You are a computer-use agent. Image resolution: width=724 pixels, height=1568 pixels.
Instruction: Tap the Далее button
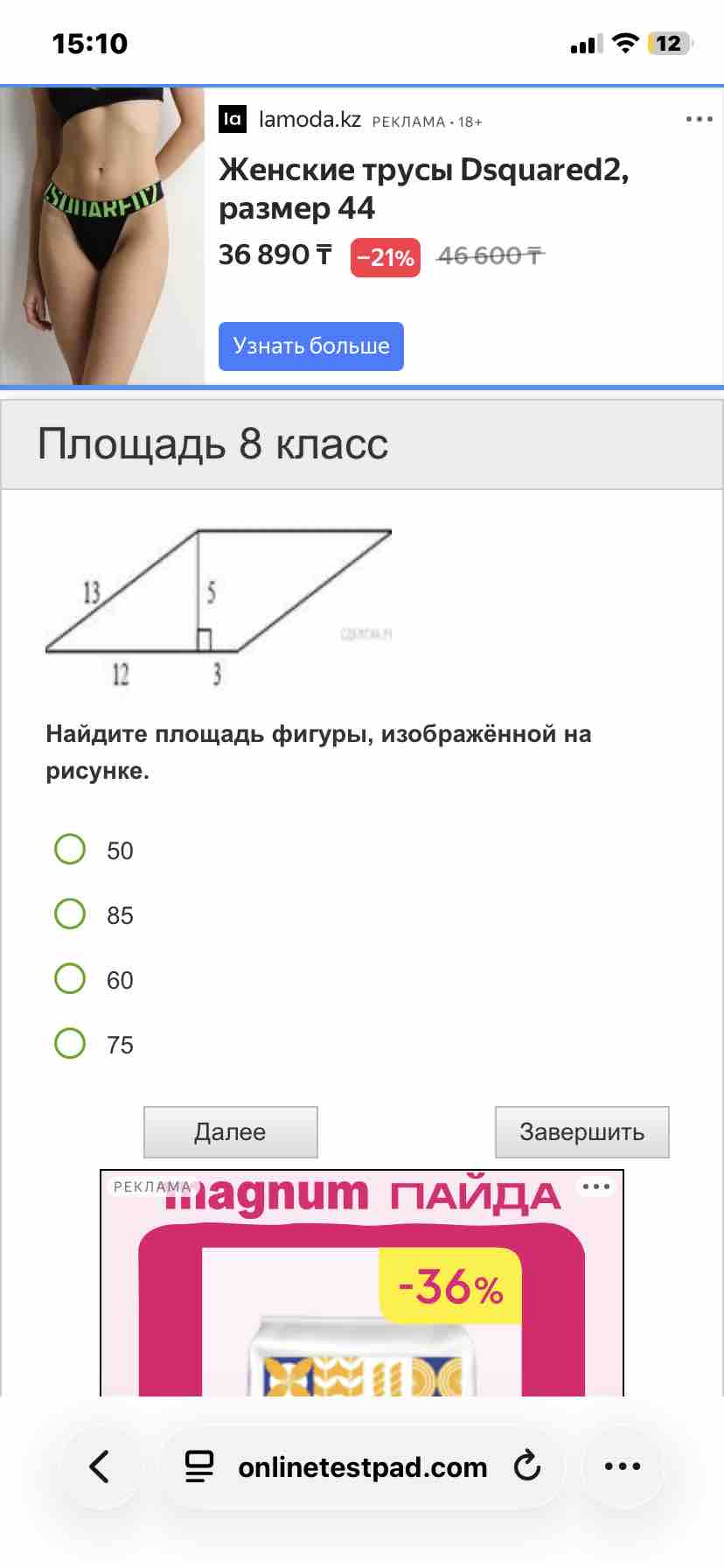[230, 1131]
